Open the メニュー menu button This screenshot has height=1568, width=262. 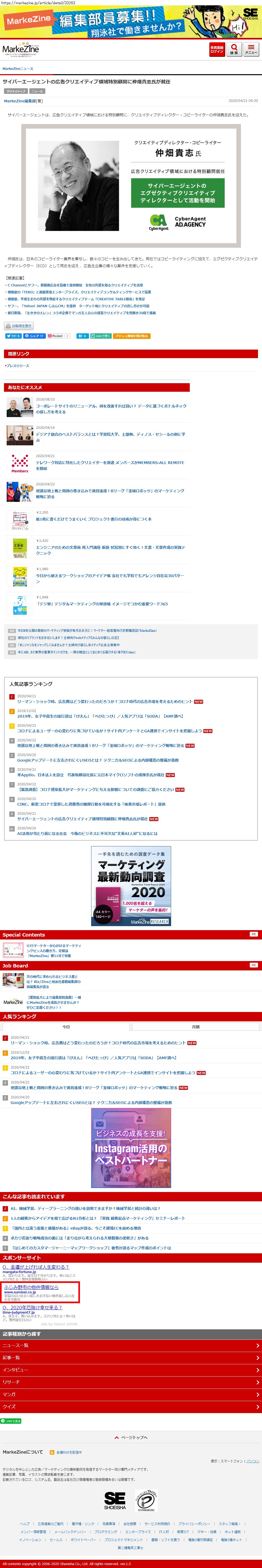click(251, 49)
